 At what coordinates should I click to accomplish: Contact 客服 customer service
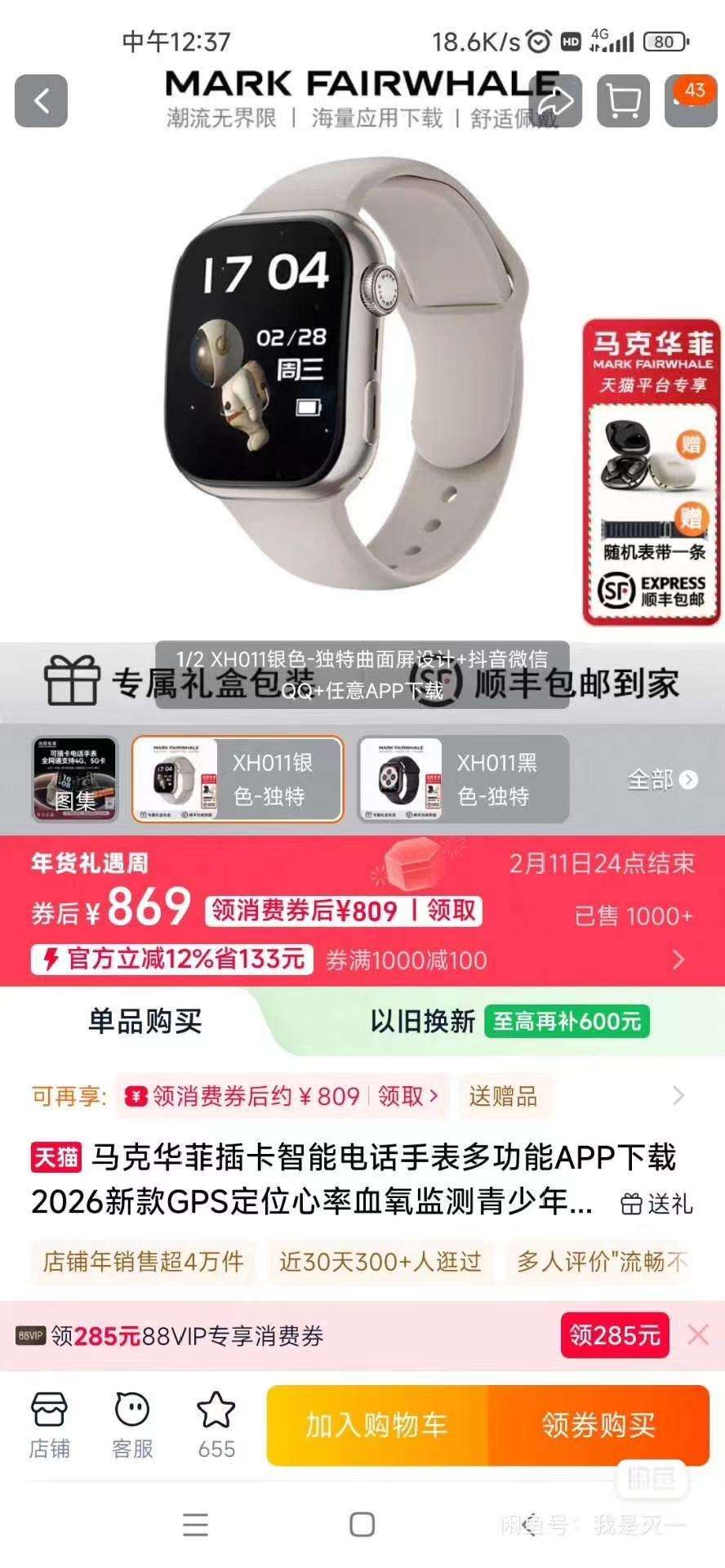coord(132,1426)
